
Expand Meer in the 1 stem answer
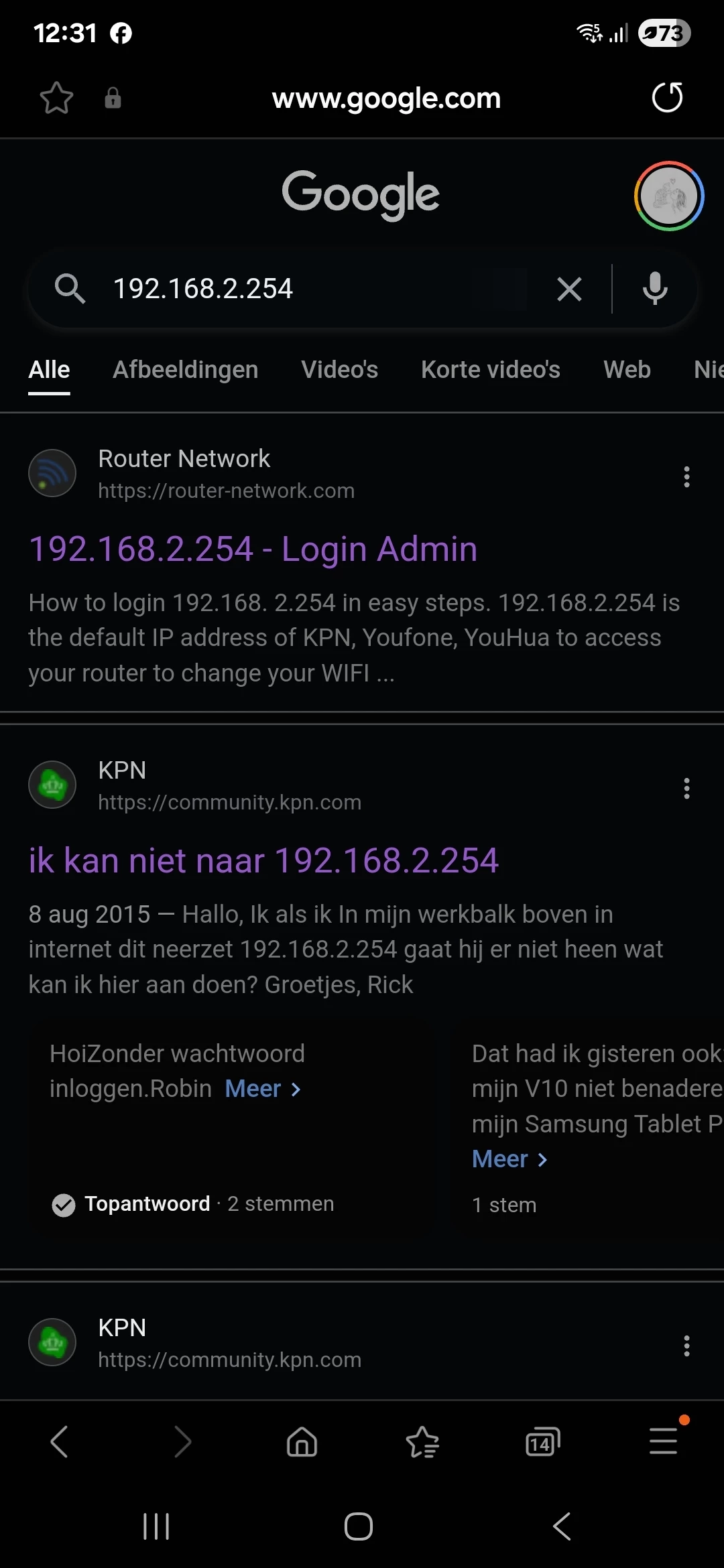(509, 1159)
